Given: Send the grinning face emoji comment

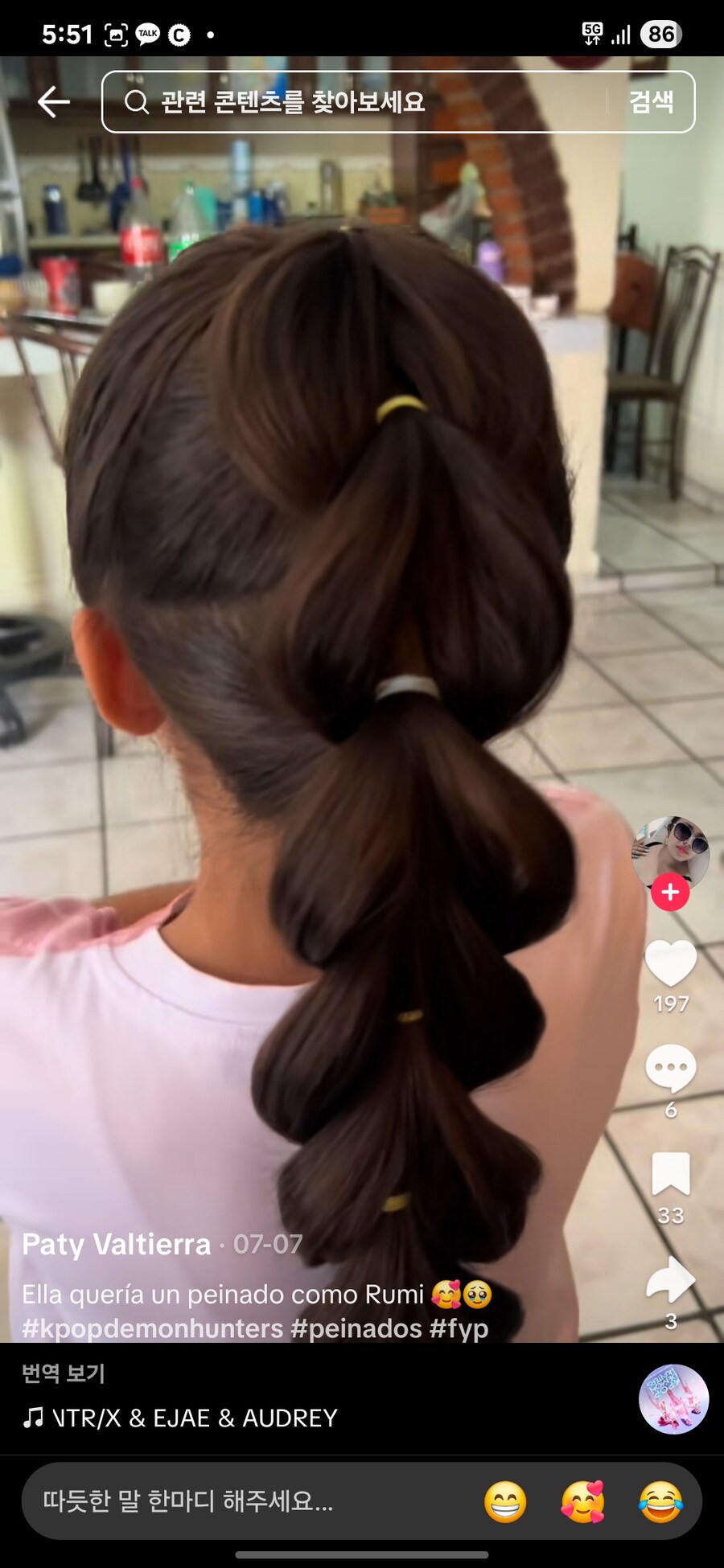Looking at the screenshot, I should (505, 1502).
